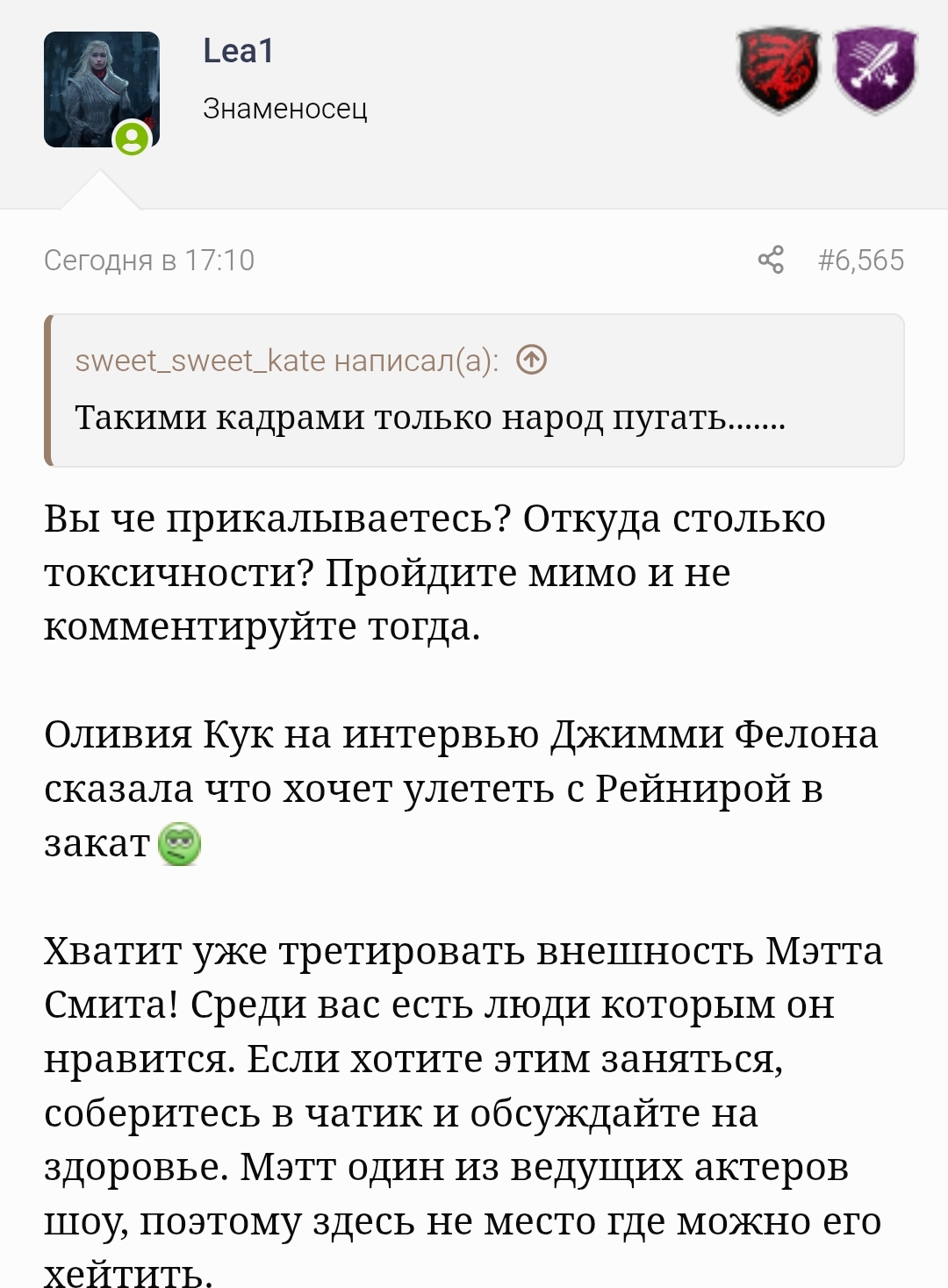Share this post via share icon

(x=771, y=260)
